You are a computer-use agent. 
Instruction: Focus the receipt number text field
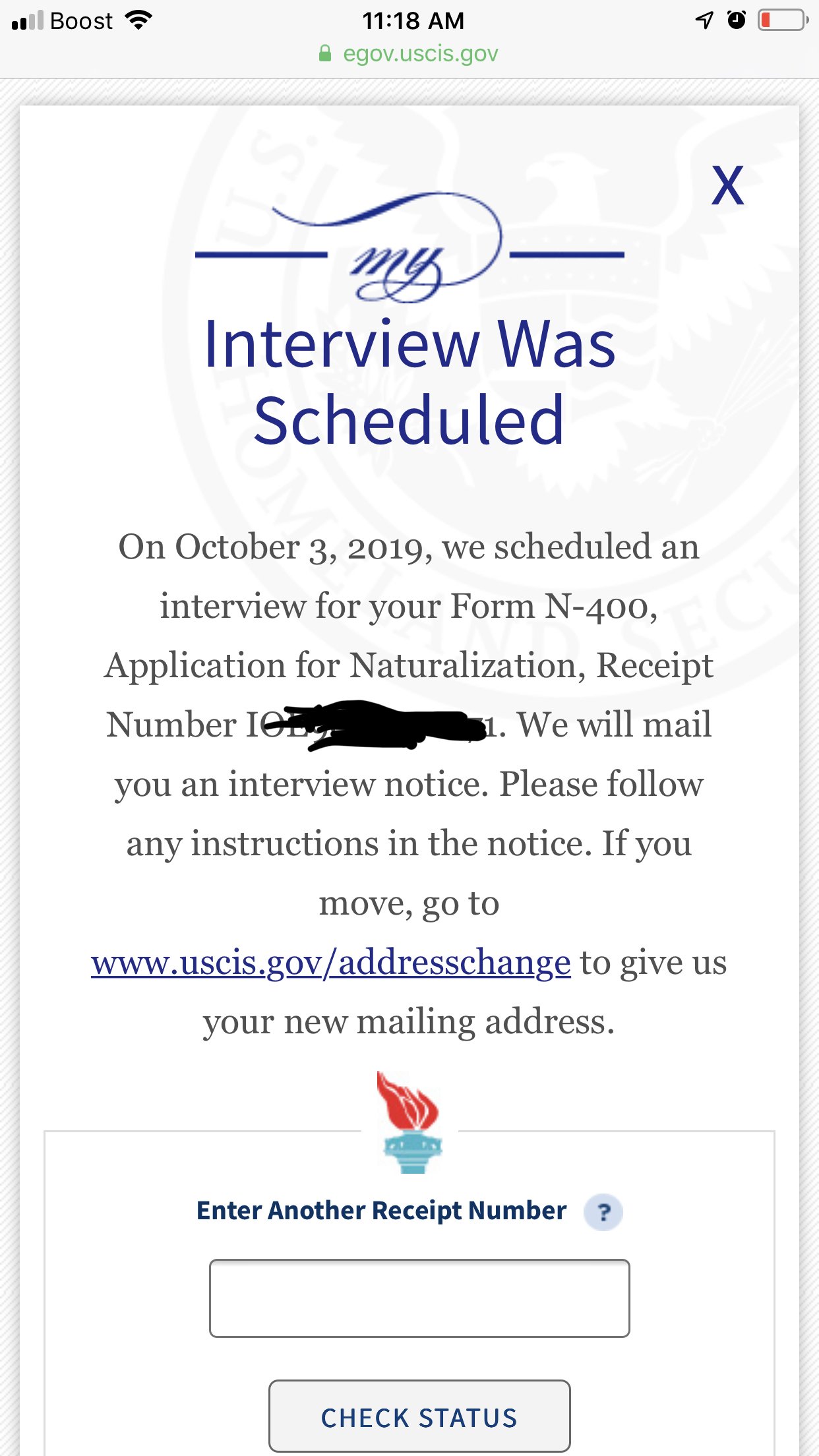click(x=419, y=1298)
